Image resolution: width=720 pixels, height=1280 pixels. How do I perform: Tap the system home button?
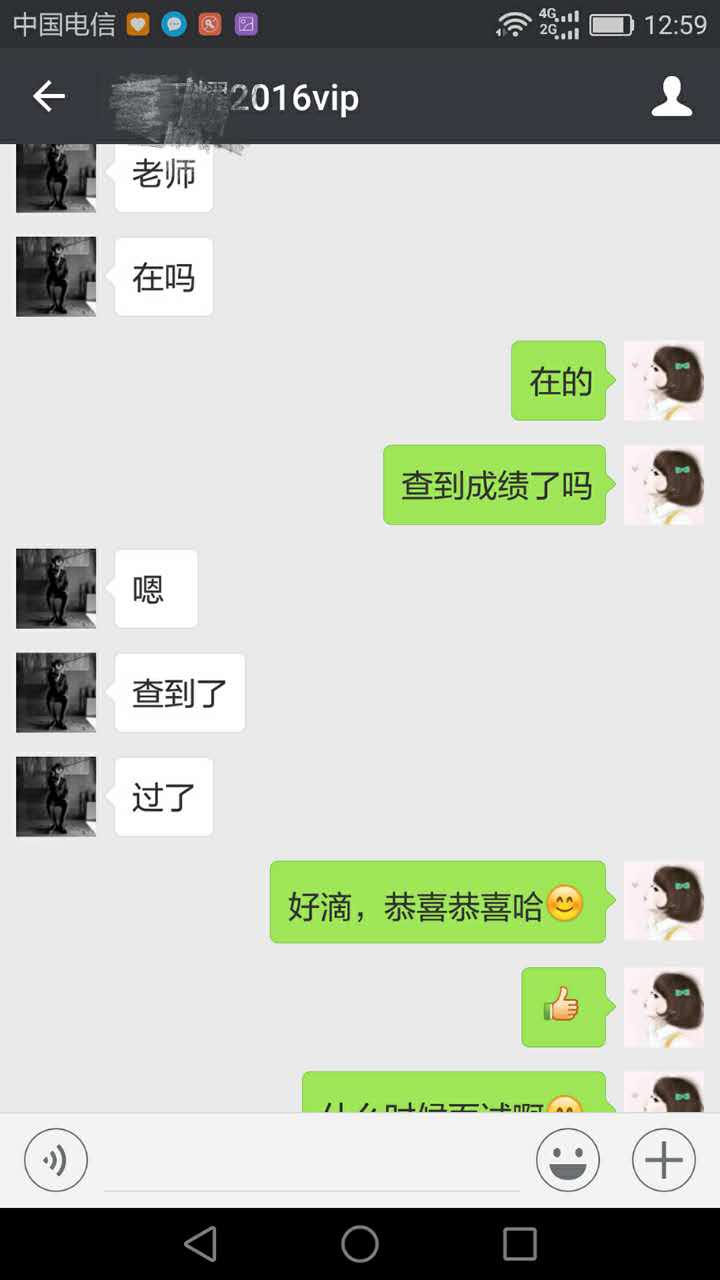[360, 1244]
